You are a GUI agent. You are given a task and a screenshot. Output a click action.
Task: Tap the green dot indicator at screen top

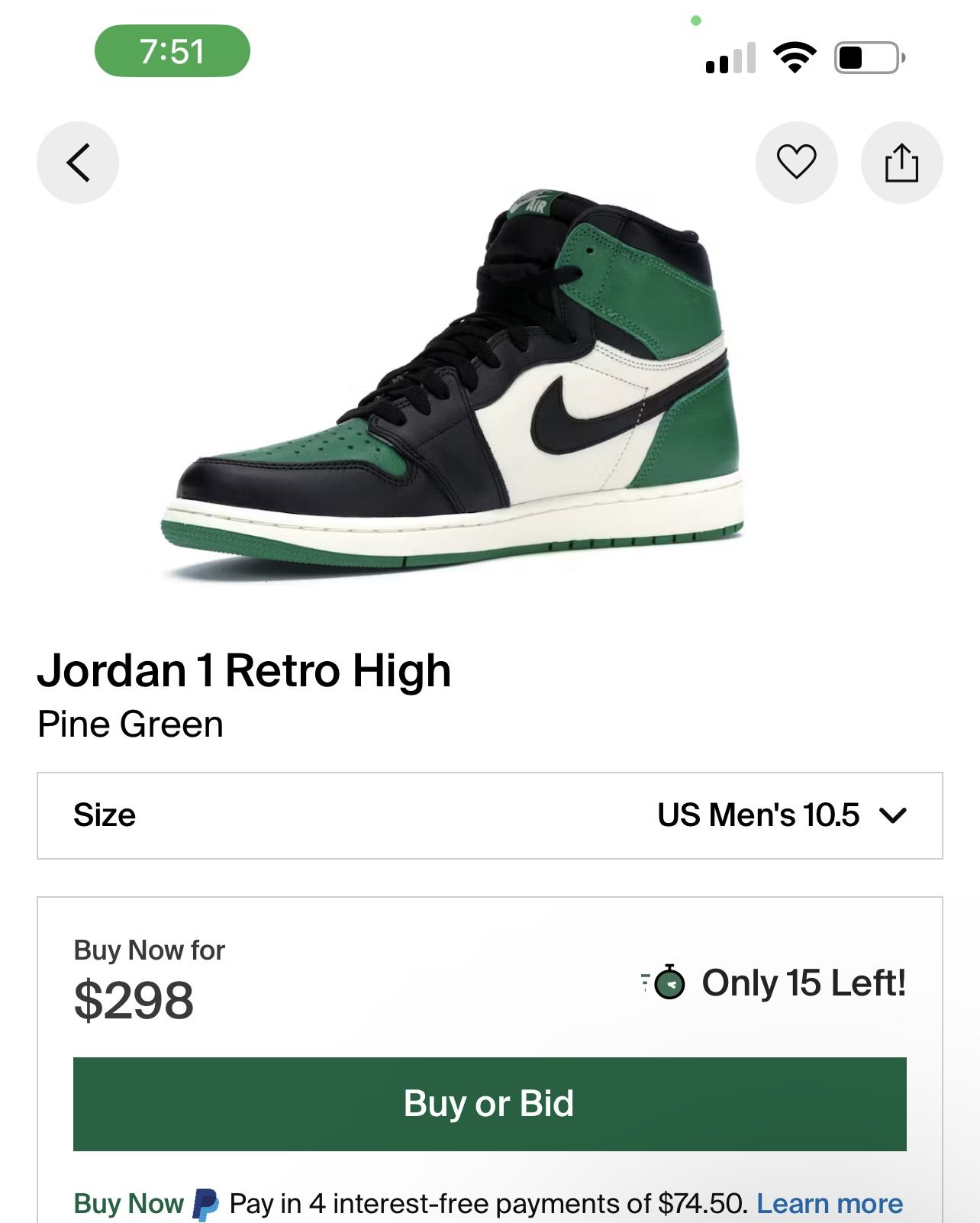(x=696, y=21)
